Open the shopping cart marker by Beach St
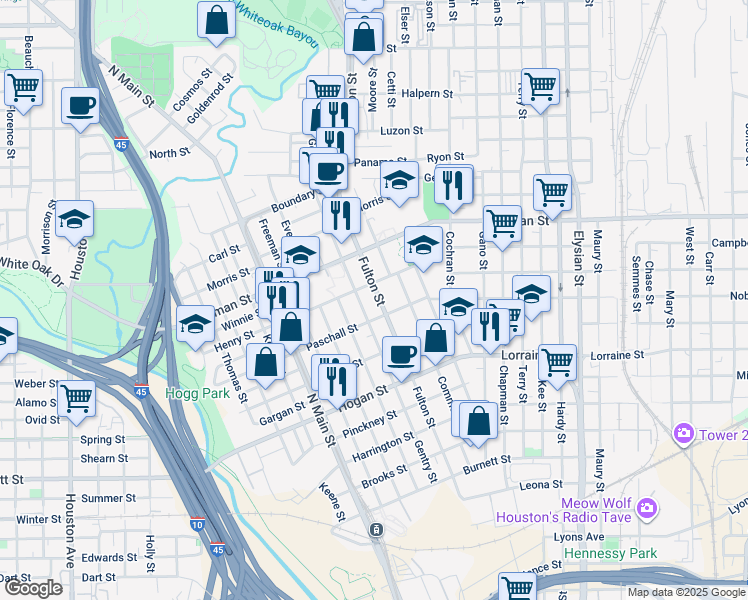Screen dimensions: 748x600 click(x=22, y=87)
